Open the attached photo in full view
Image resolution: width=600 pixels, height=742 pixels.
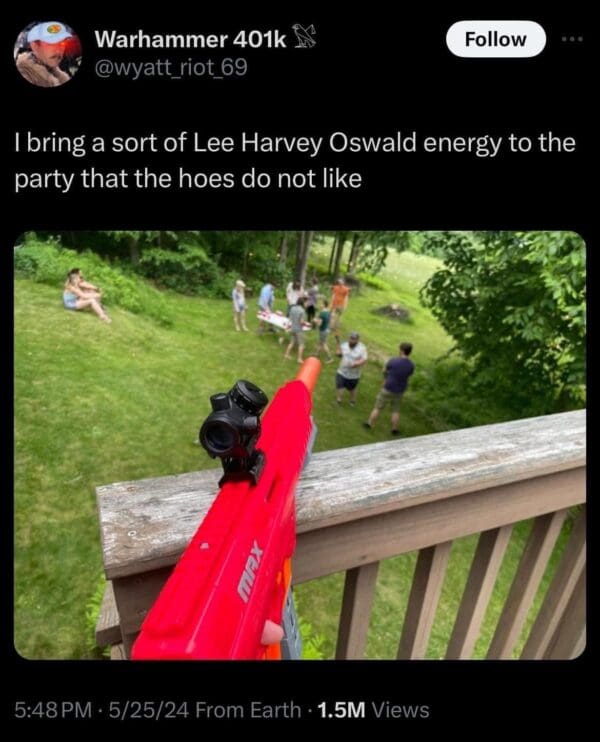pyautogui.click(x=300, y=445)
